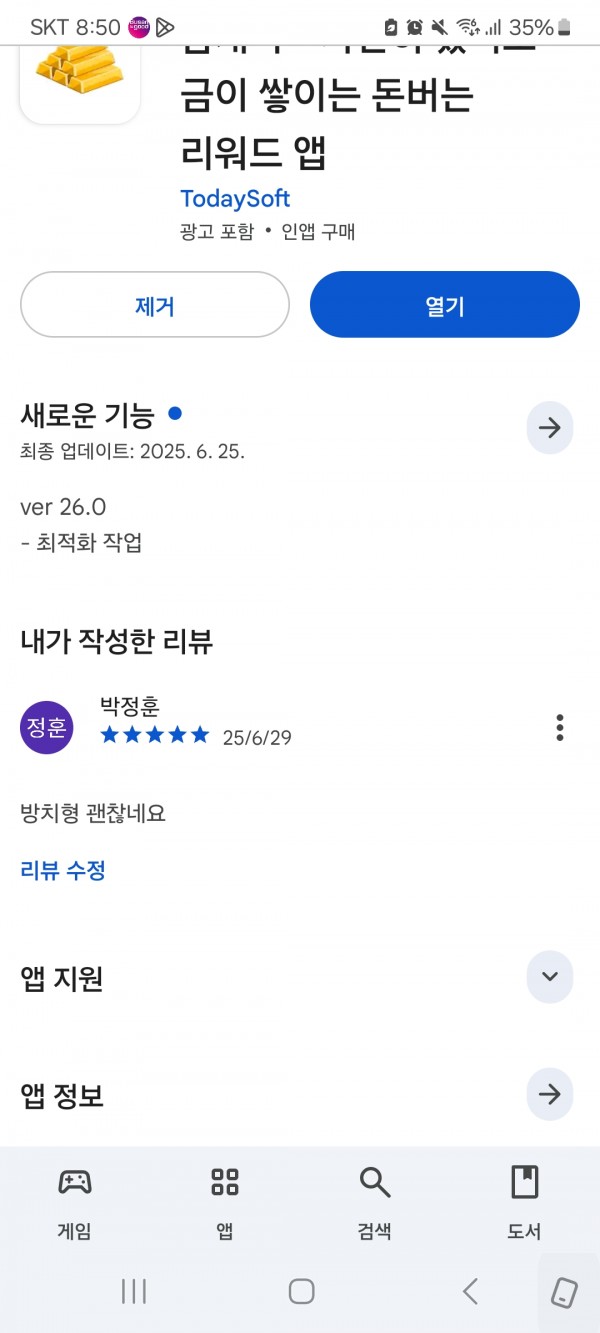Open the app with 열기 button
The image size is (600, 1333).
[445, 305]
